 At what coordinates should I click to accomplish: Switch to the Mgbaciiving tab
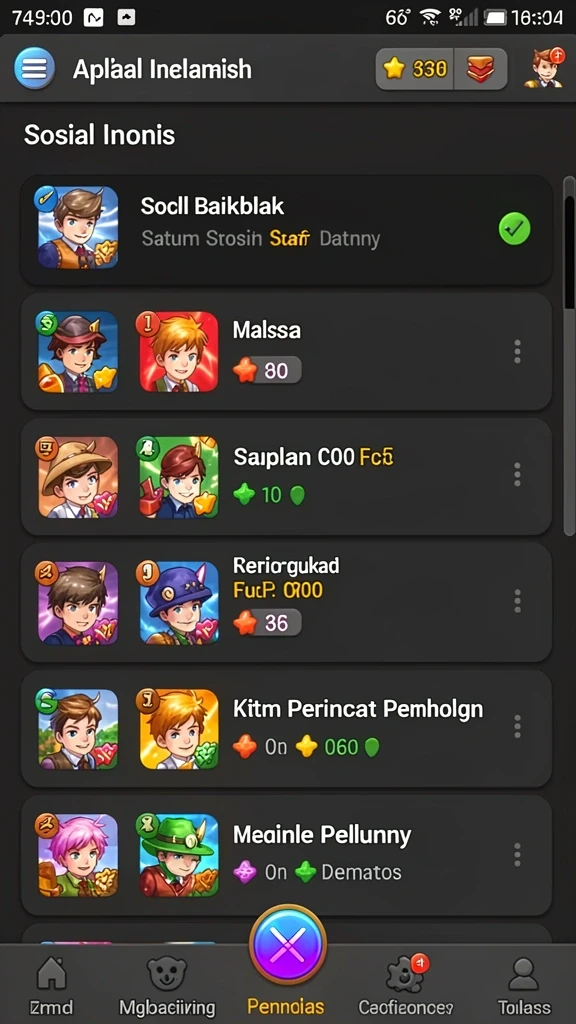[167, 985]
